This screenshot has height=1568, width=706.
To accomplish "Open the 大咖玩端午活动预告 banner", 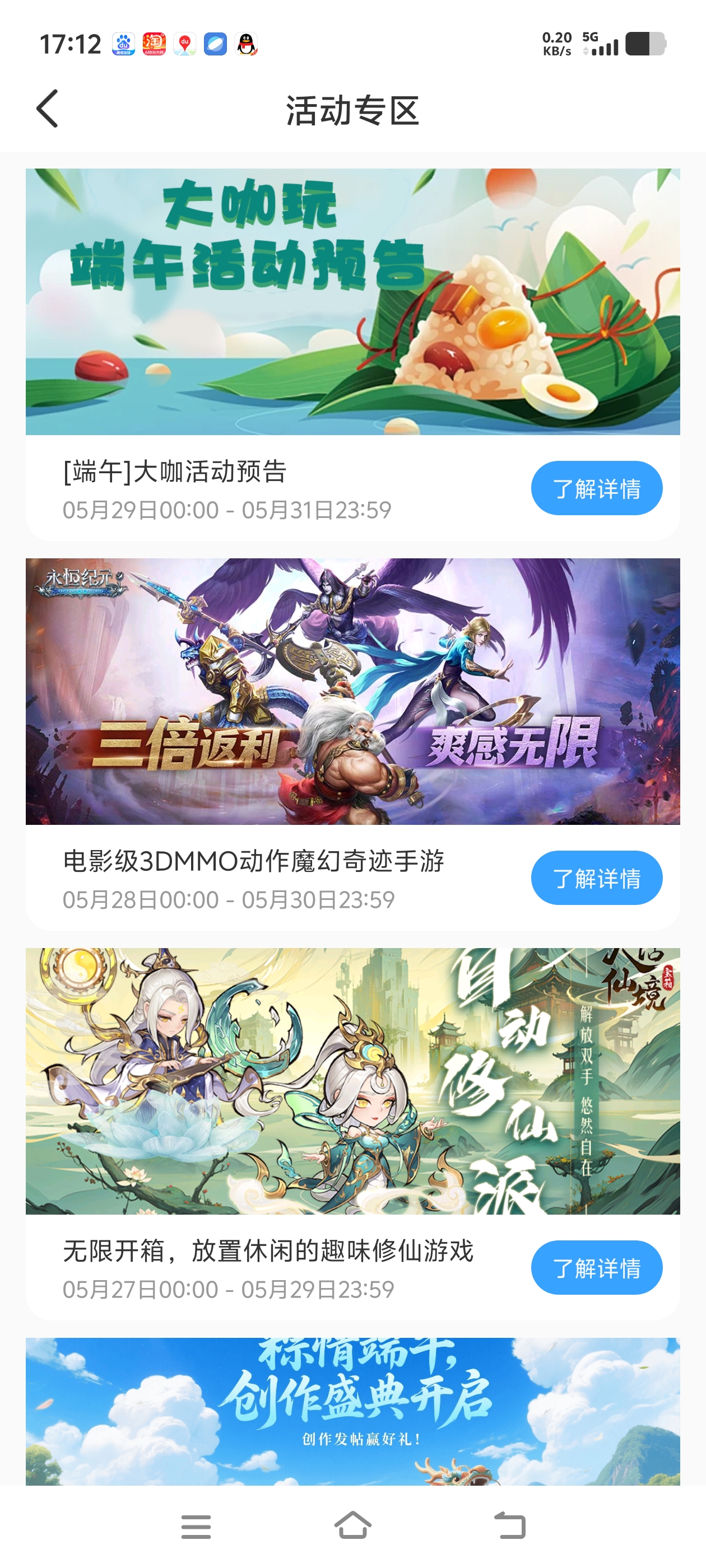I will coord(352,301).
